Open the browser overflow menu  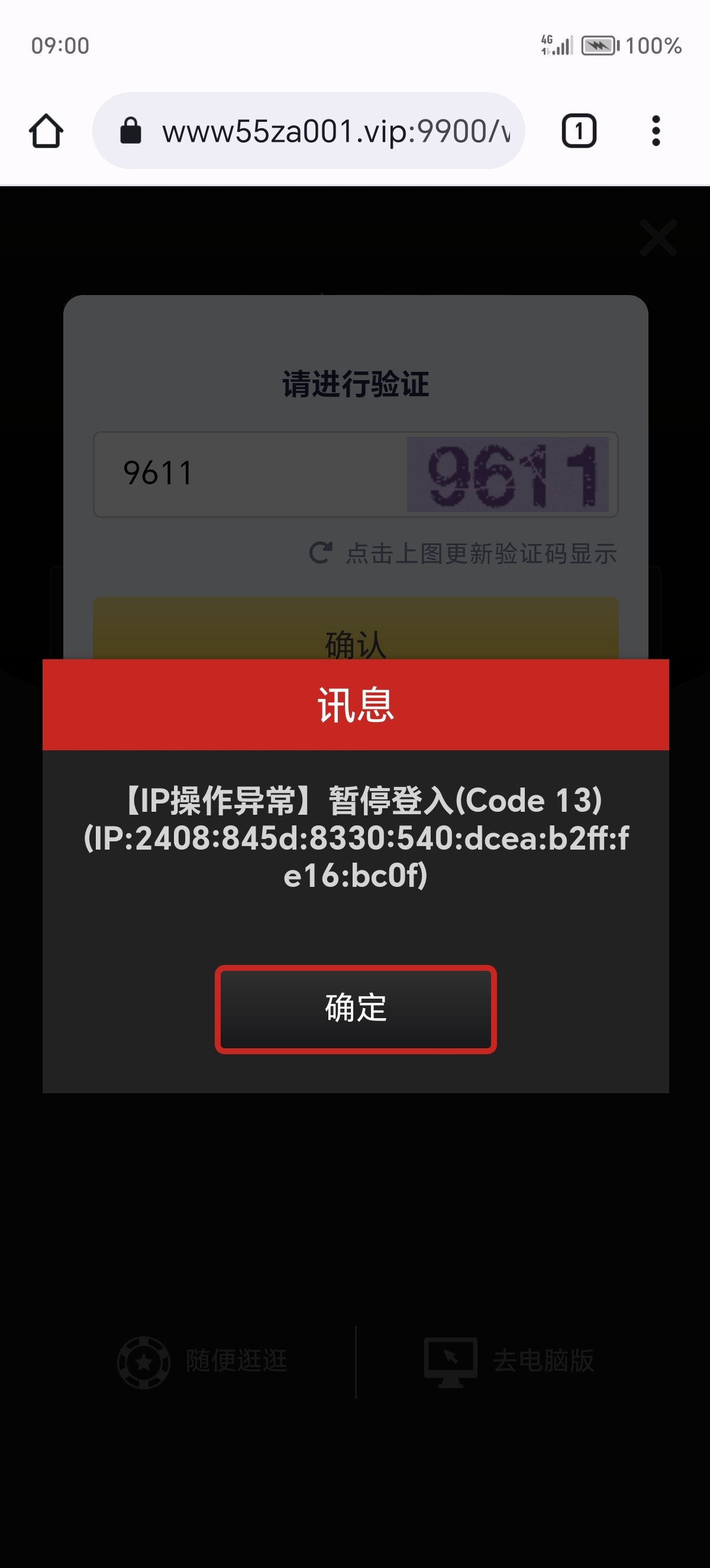coord(655,131)
